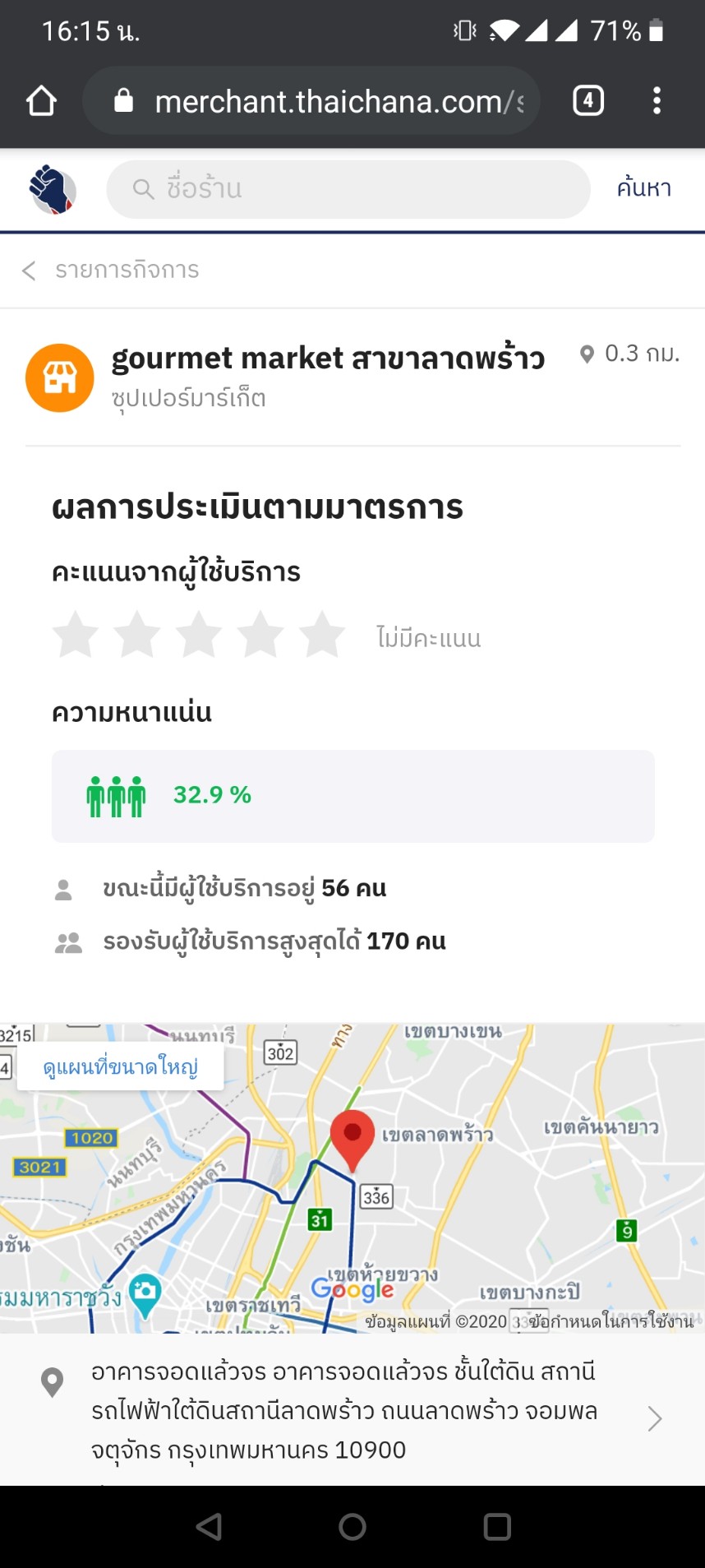Go back to รายการกิจการ list
Viewport: 705px width, 1568px height.
click(111, 271)
